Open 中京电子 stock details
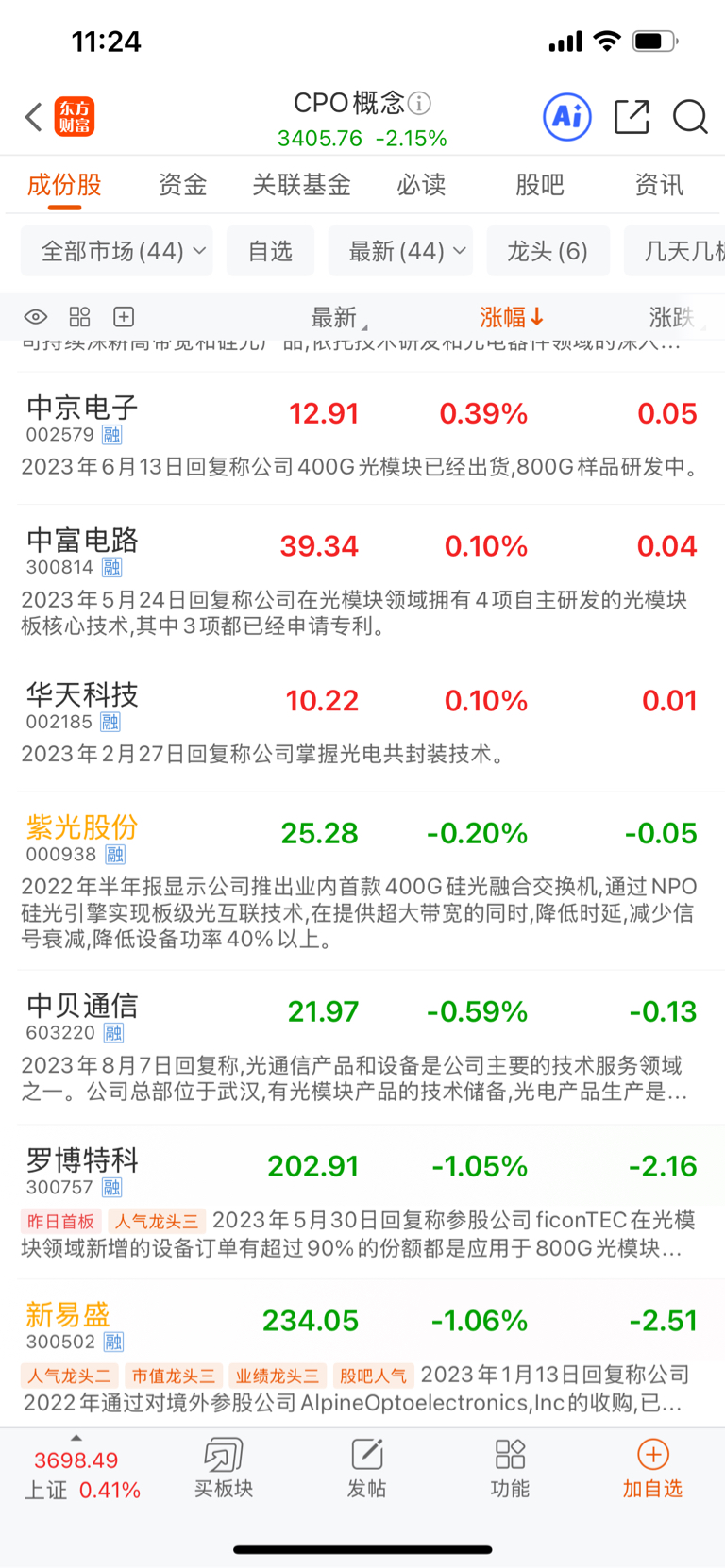The height and width of the screenshot is (1568, 725). coord(362,438)
